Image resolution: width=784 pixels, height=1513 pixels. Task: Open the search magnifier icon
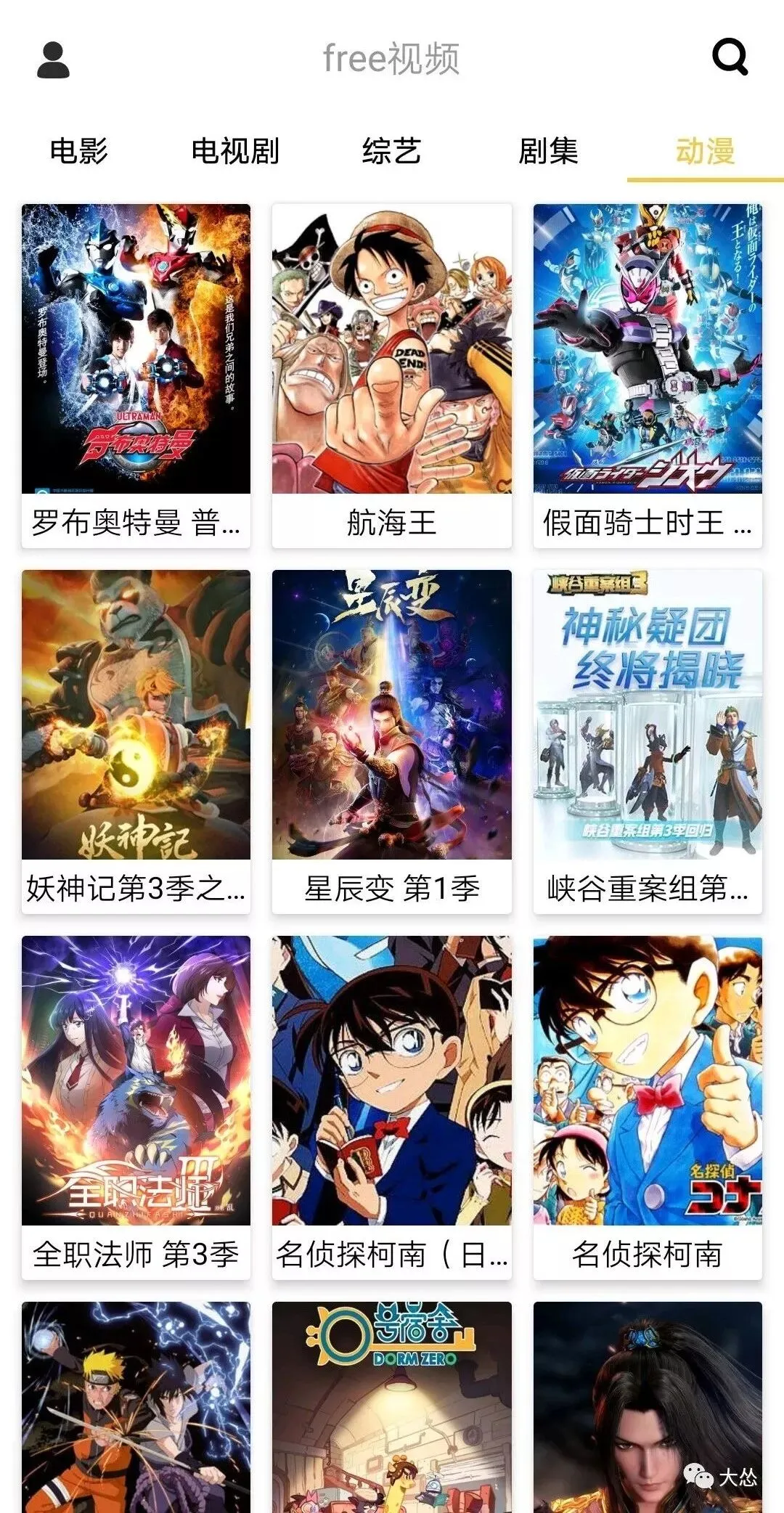(730, 57)
